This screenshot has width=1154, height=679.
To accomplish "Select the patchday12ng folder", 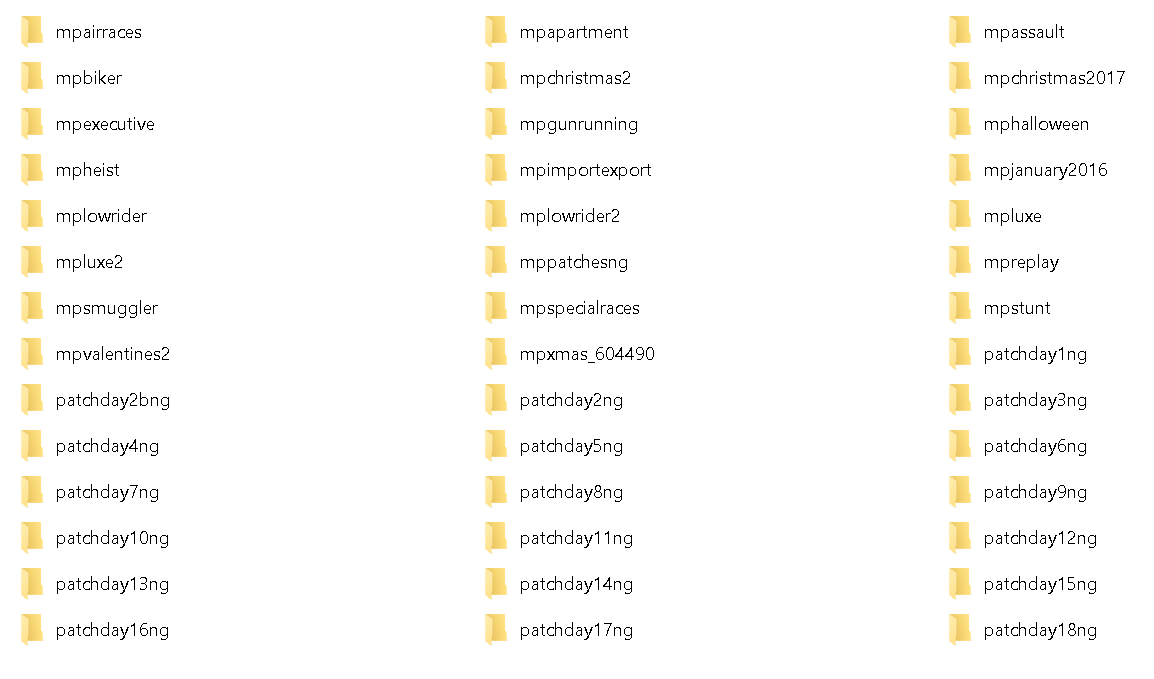I will tap(1039, 538).
